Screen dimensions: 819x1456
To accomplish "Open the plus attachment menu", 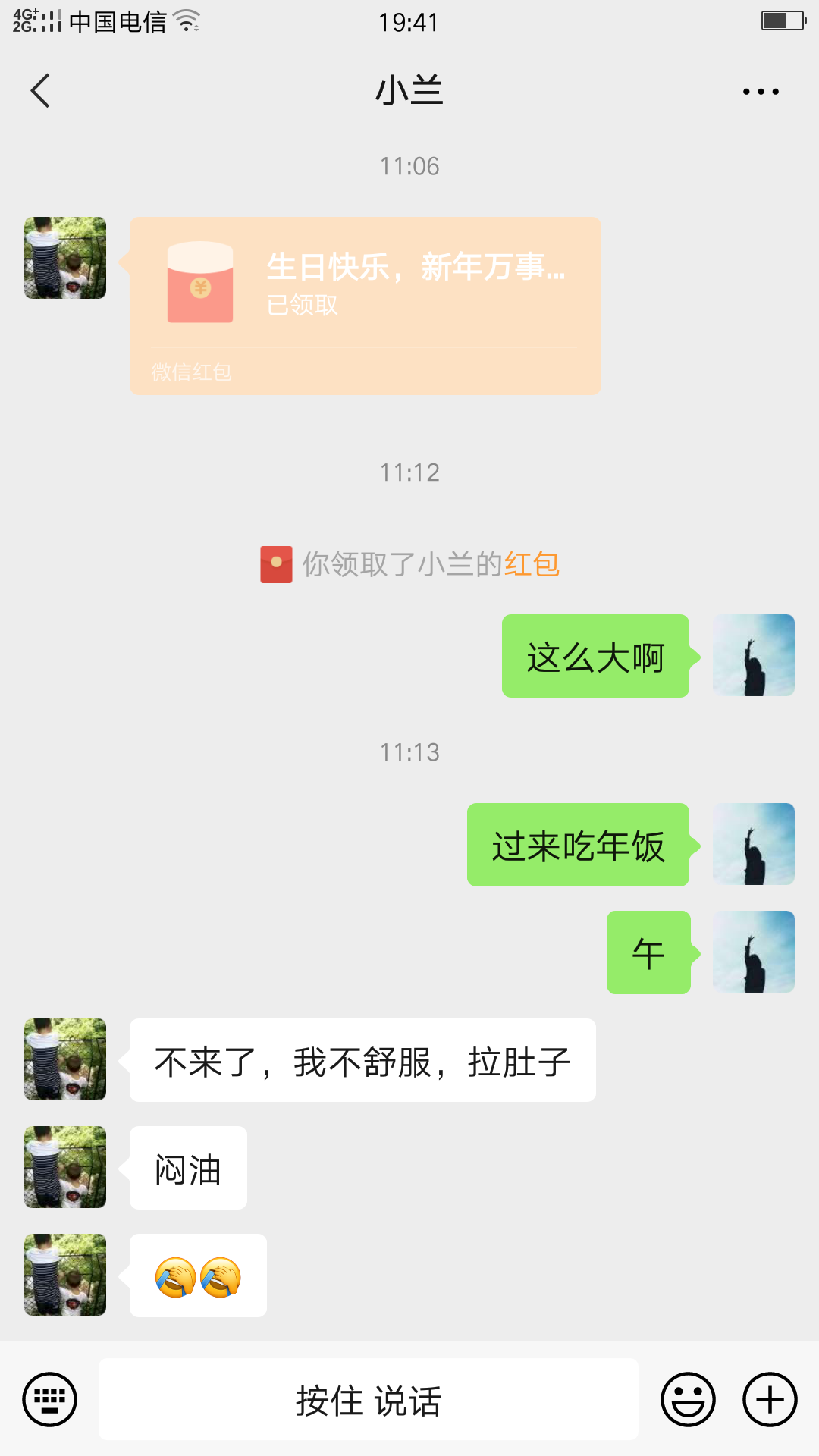I will pos(769,1399).
